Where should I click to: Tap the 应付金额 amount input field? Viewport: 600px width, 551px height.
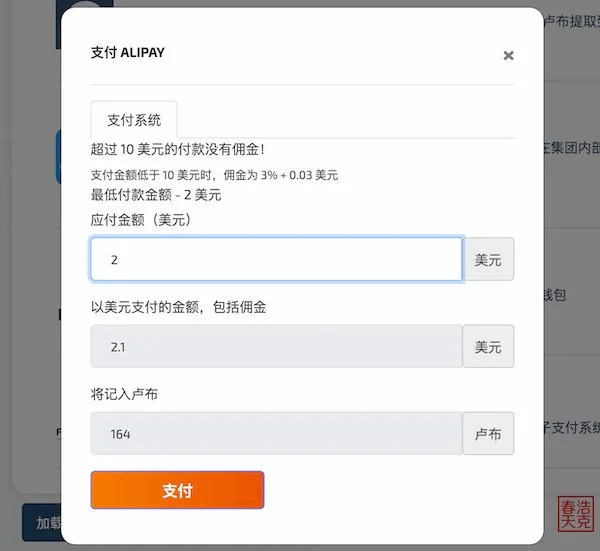coord(276,259)
